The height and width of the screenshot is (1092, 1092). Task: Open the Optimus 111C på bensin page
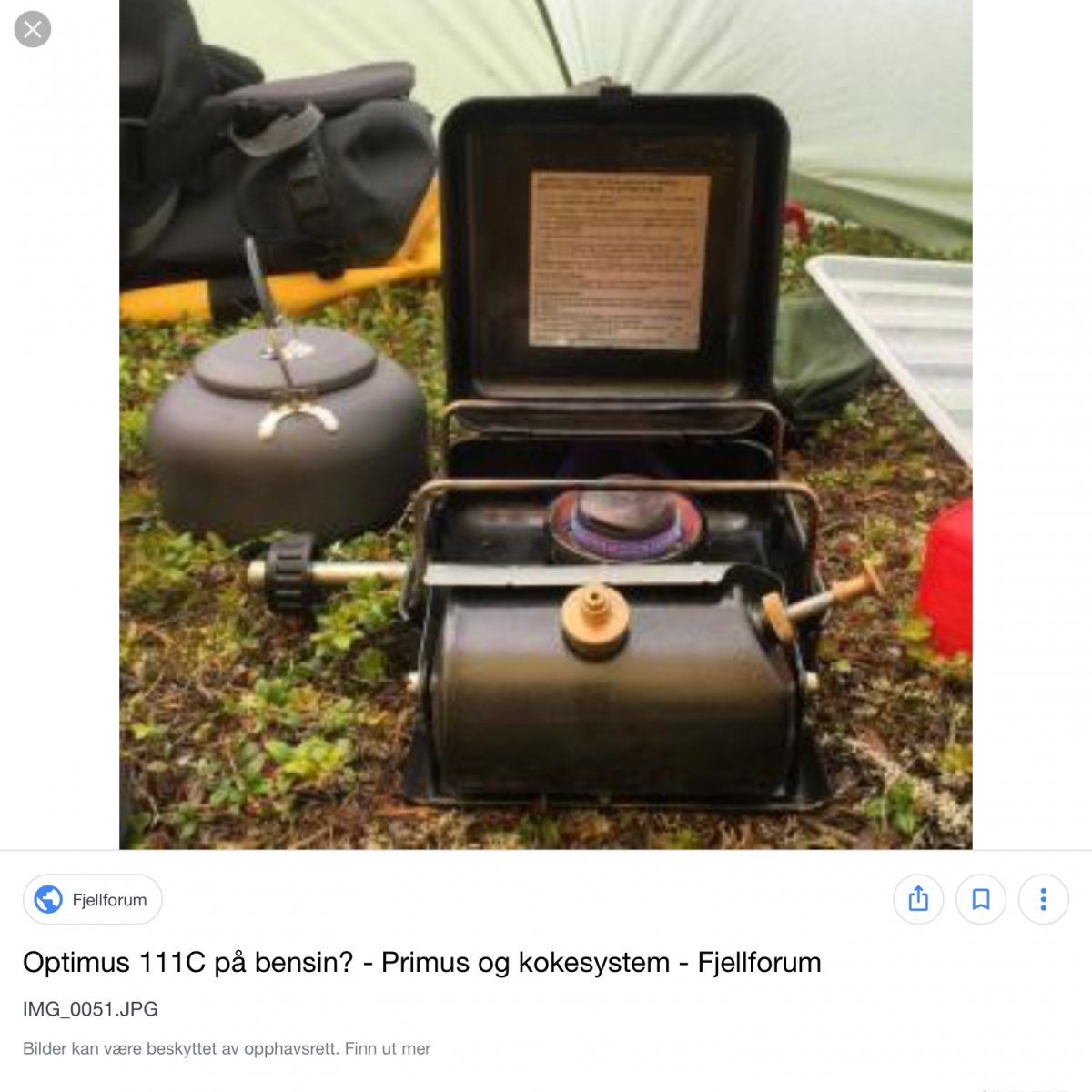[421, 963]
